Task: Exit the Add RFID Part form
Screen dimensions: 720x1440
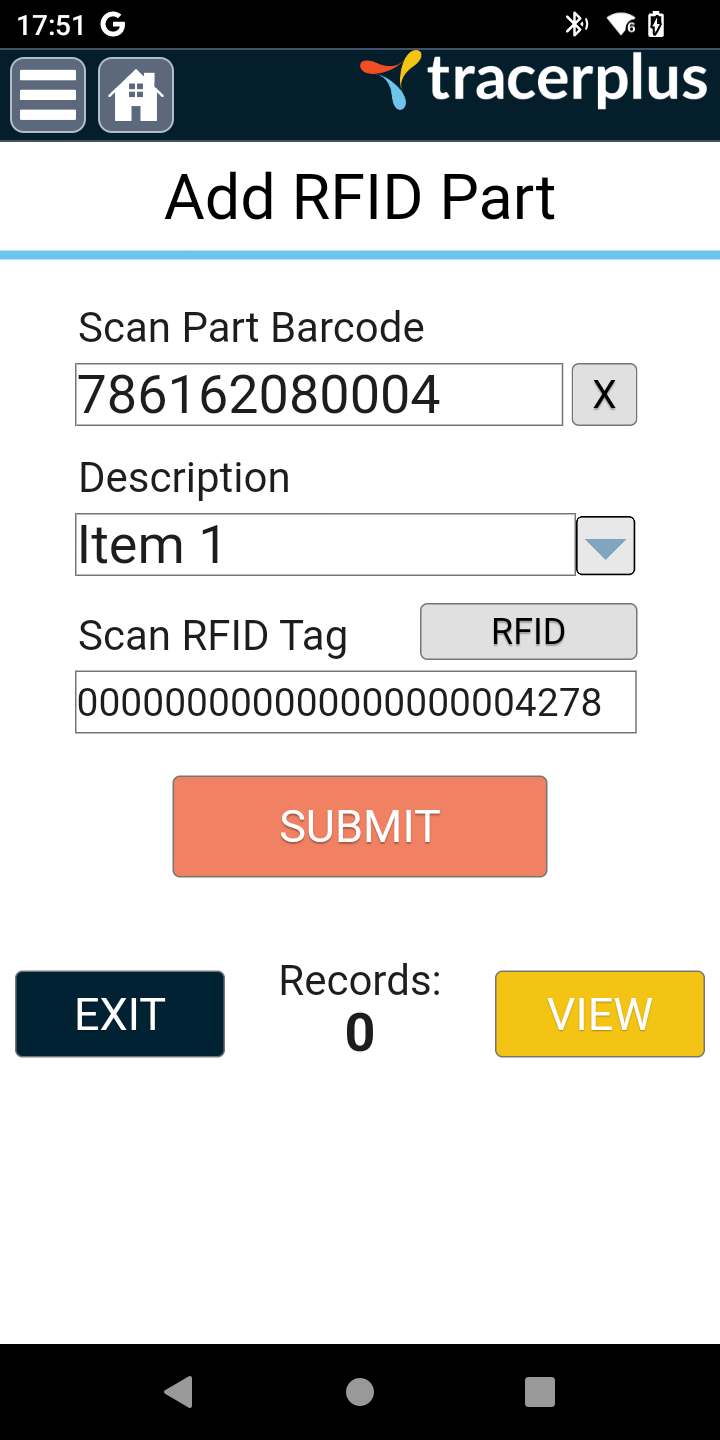Action: pyautogui.click(x=120, y=1014)
